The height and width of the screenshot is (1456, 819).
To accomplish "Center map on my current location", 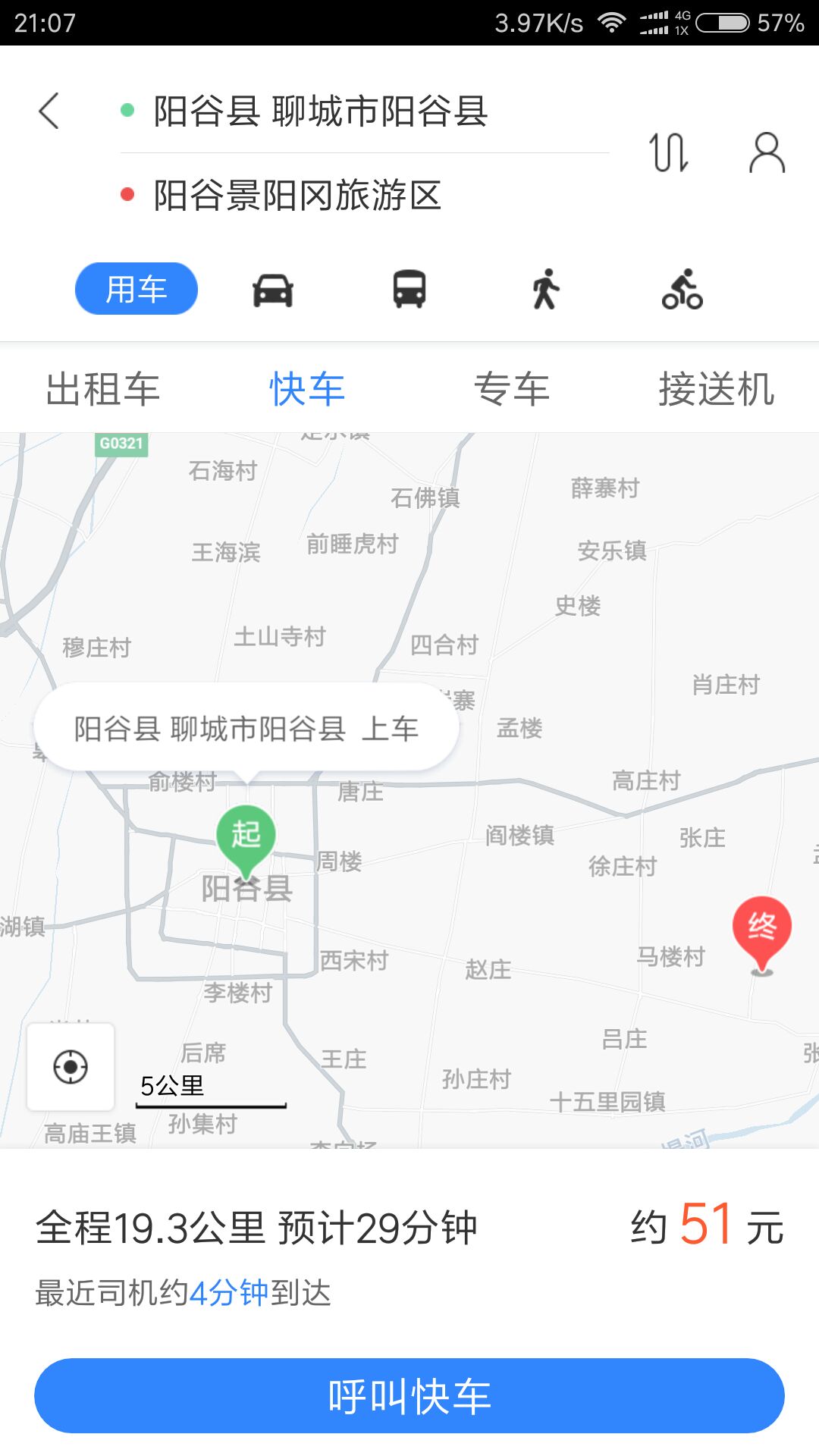I will tap(71, 1067).
